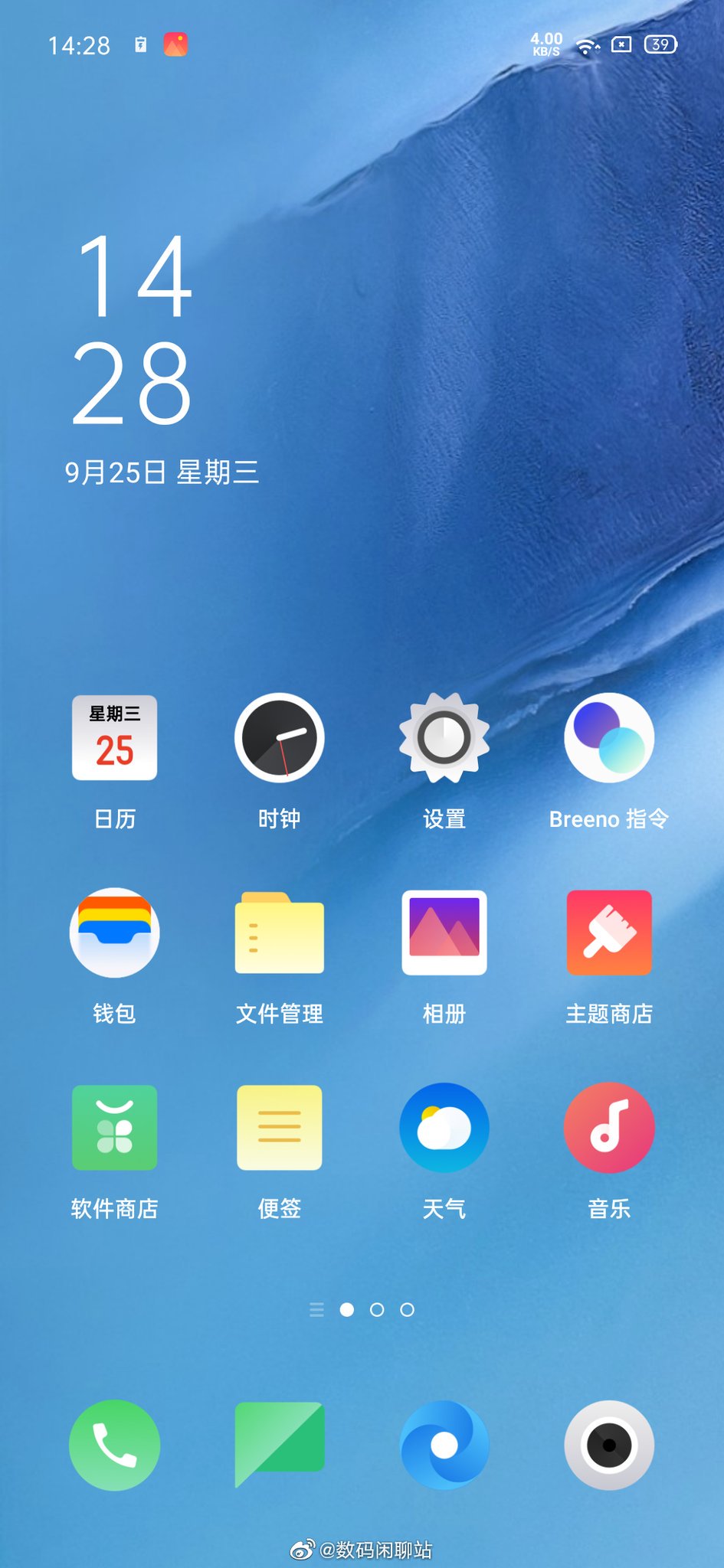This screenshot has width=724, height=1568.
Task: Open the 钱包 wallet app
Action: [x=114, y=933]
